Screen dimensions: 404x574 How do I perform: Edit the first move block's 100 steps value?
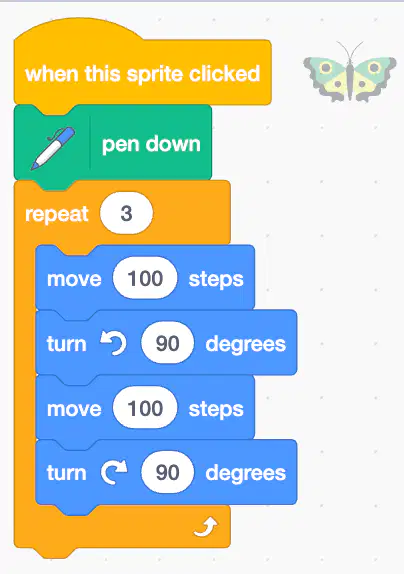pos(145,278)
